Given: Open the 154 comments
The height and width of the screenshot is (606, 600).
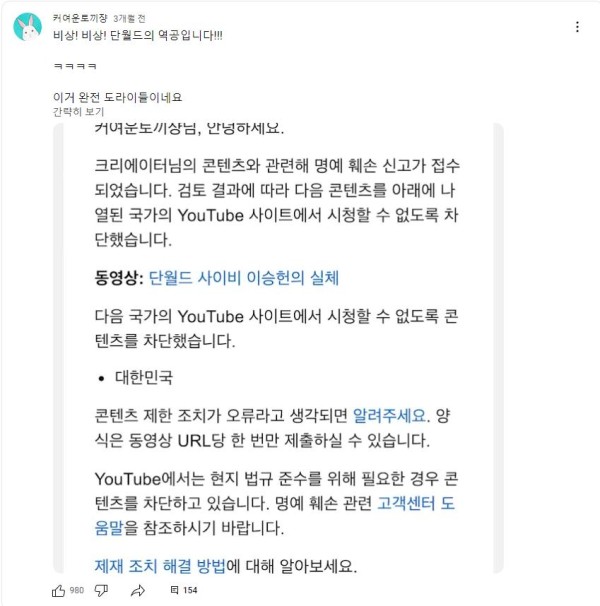Looking at the screenshot, I should tap(183, 590).
